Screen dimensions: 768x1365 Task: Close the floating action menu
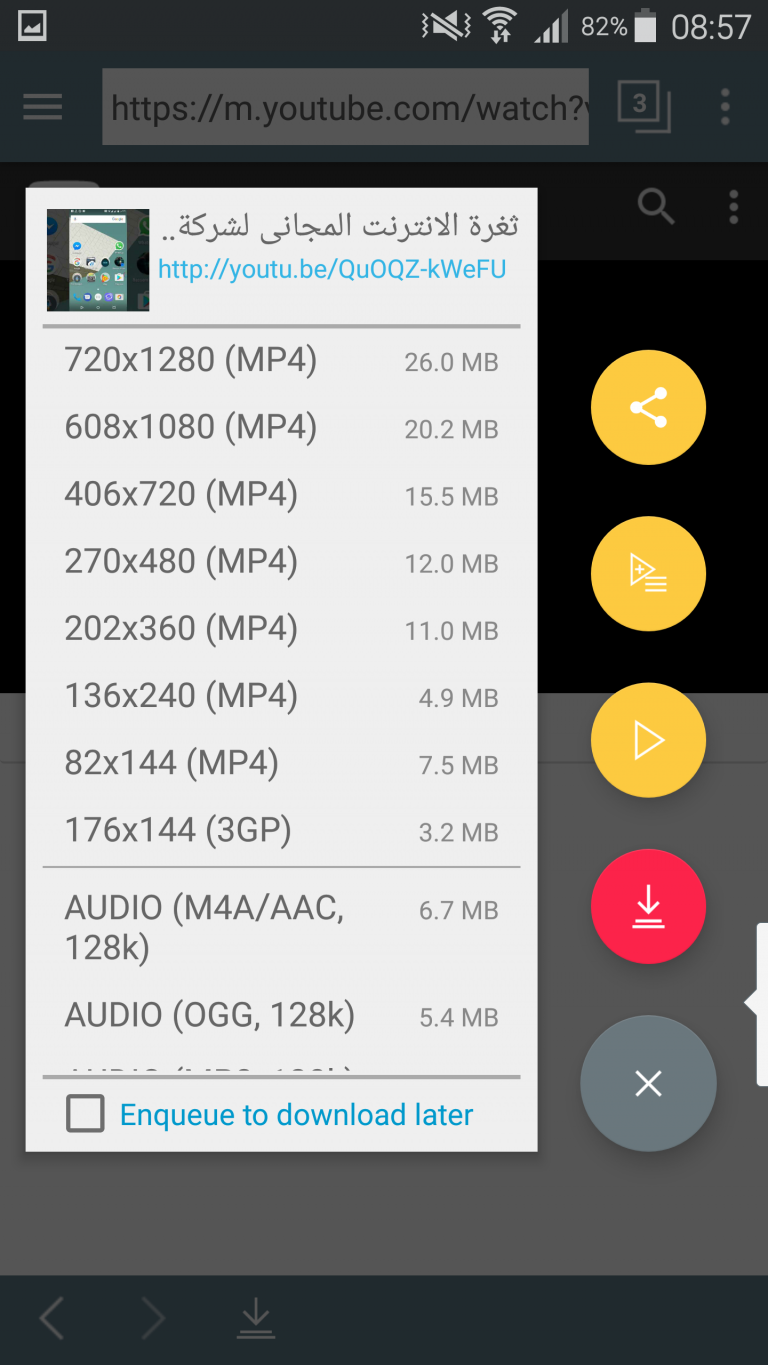pos(648,1083)
